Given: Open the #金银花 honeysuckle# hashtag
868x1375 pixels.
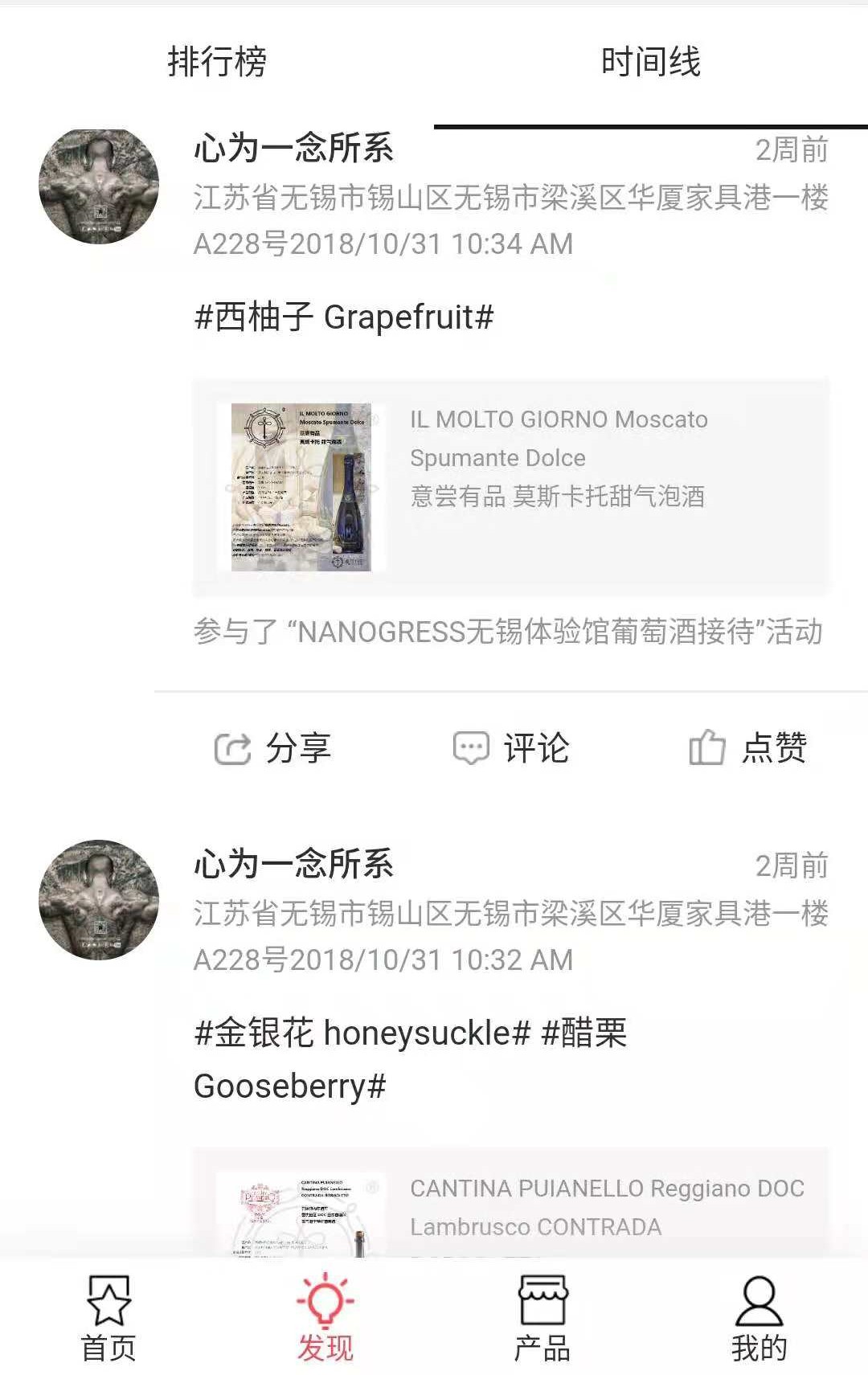Looking at the screenshot, I should [362, 1033].
